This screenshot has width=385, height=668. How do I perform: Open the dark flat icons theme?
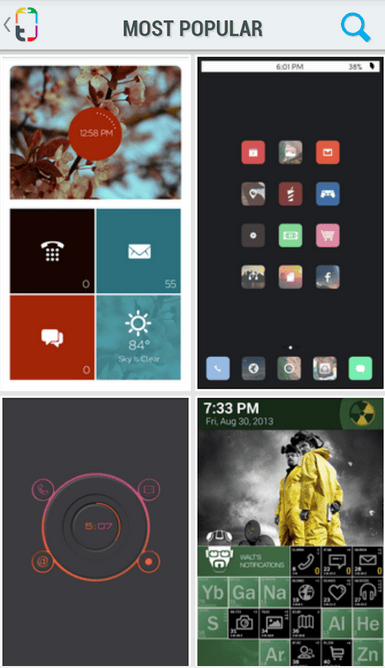click(290, 222)
